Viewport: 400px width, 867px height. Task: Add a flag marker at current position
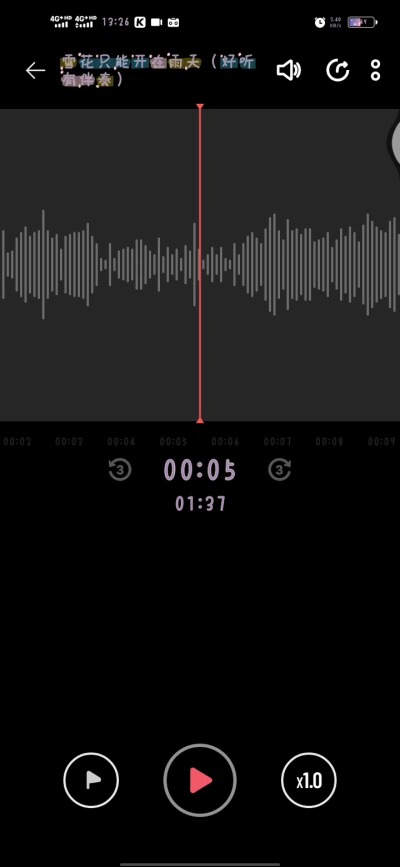pyautogui.click(x=91, y=780)
